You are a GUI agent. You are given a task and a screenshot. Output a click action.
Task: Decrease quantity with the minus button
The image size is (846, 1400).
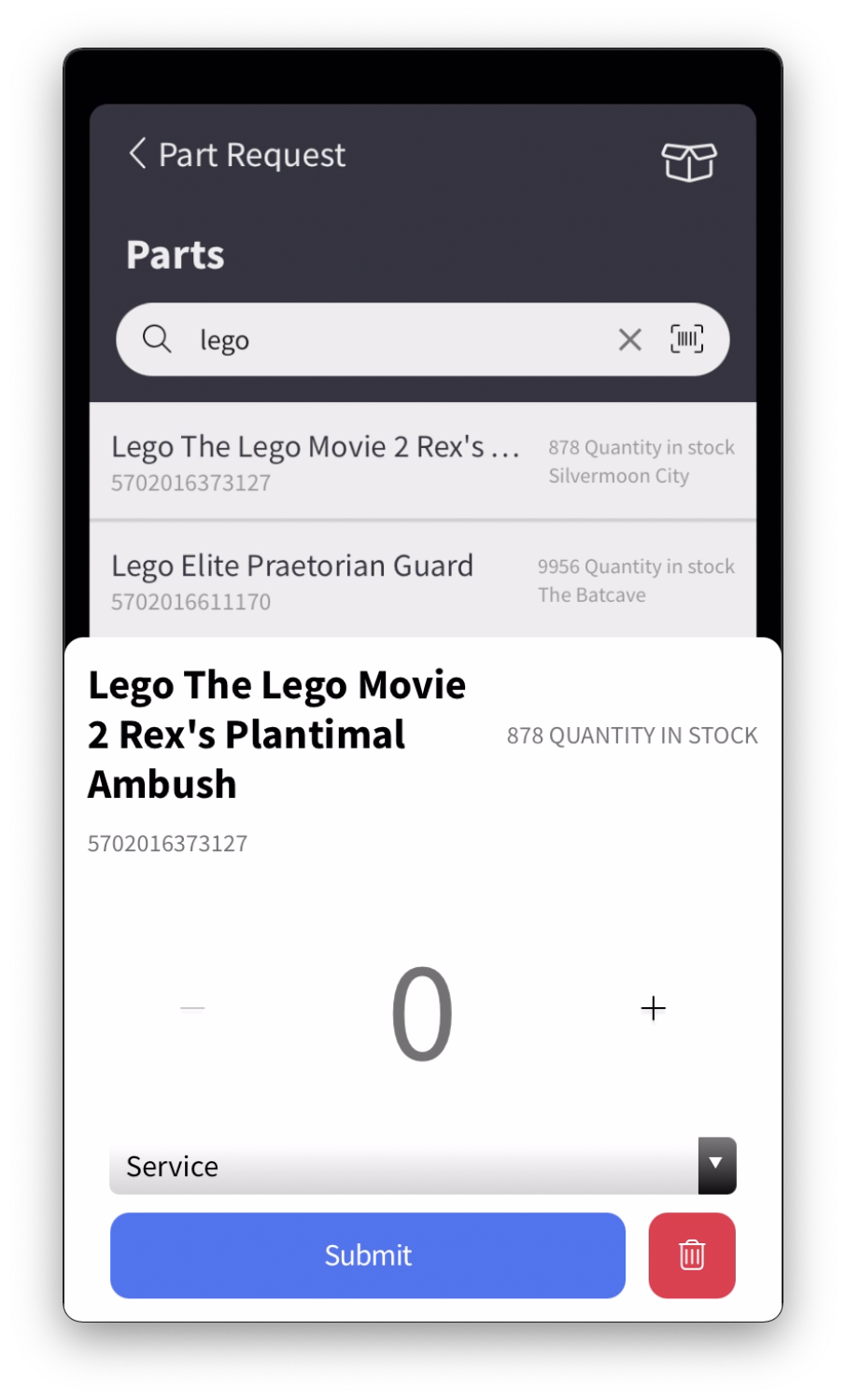click(x=192, y=1008)
